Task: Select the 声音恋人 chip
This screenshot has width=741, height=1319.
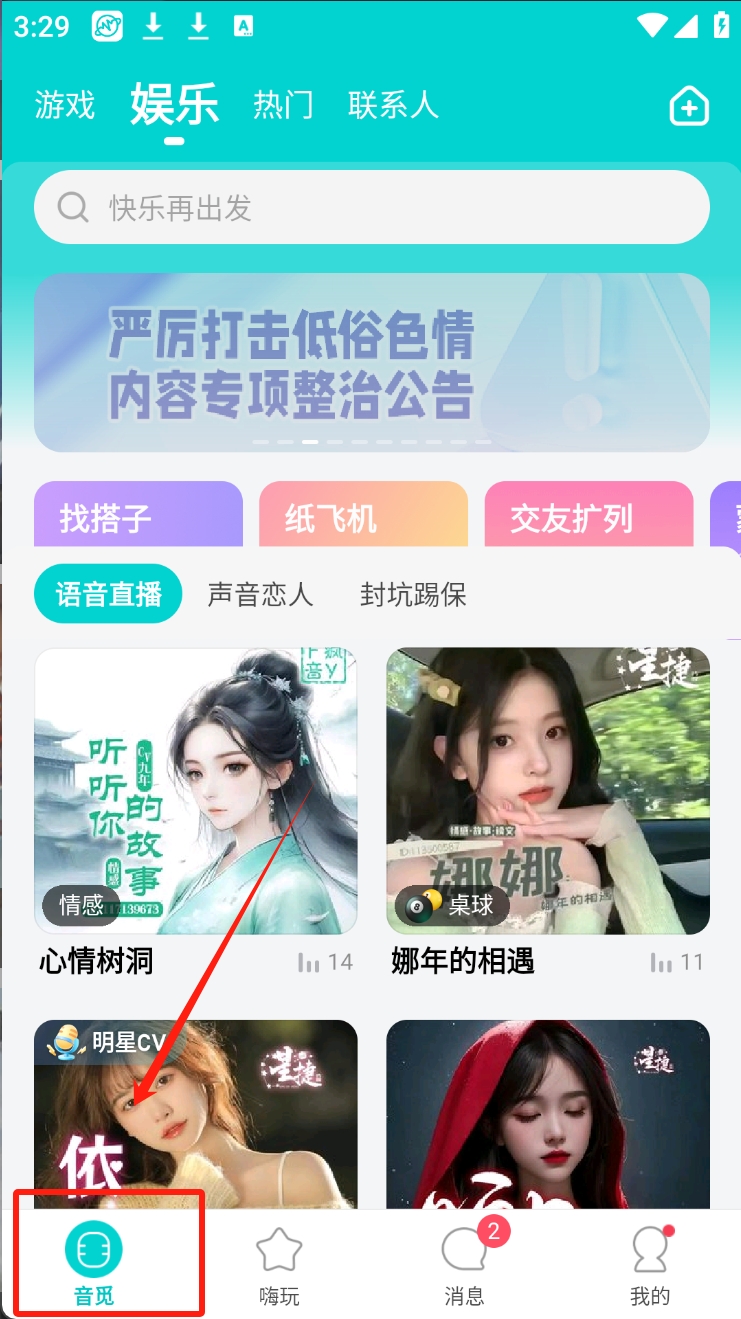Action: pyautogui.click(x=260, y=595)
